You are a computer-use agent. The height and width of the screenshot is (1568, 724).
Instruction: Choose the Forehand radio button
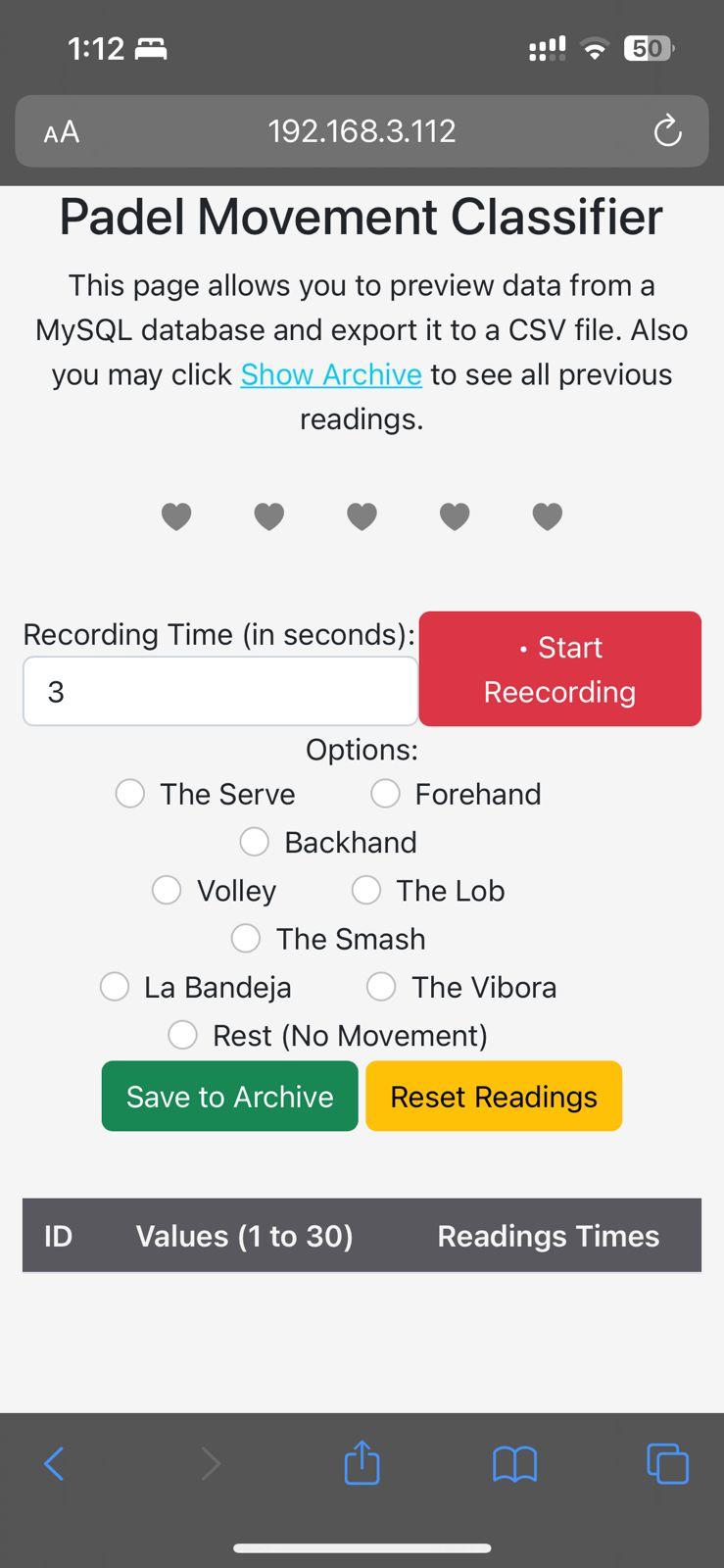pyautogui.click(x=385, y=794)
